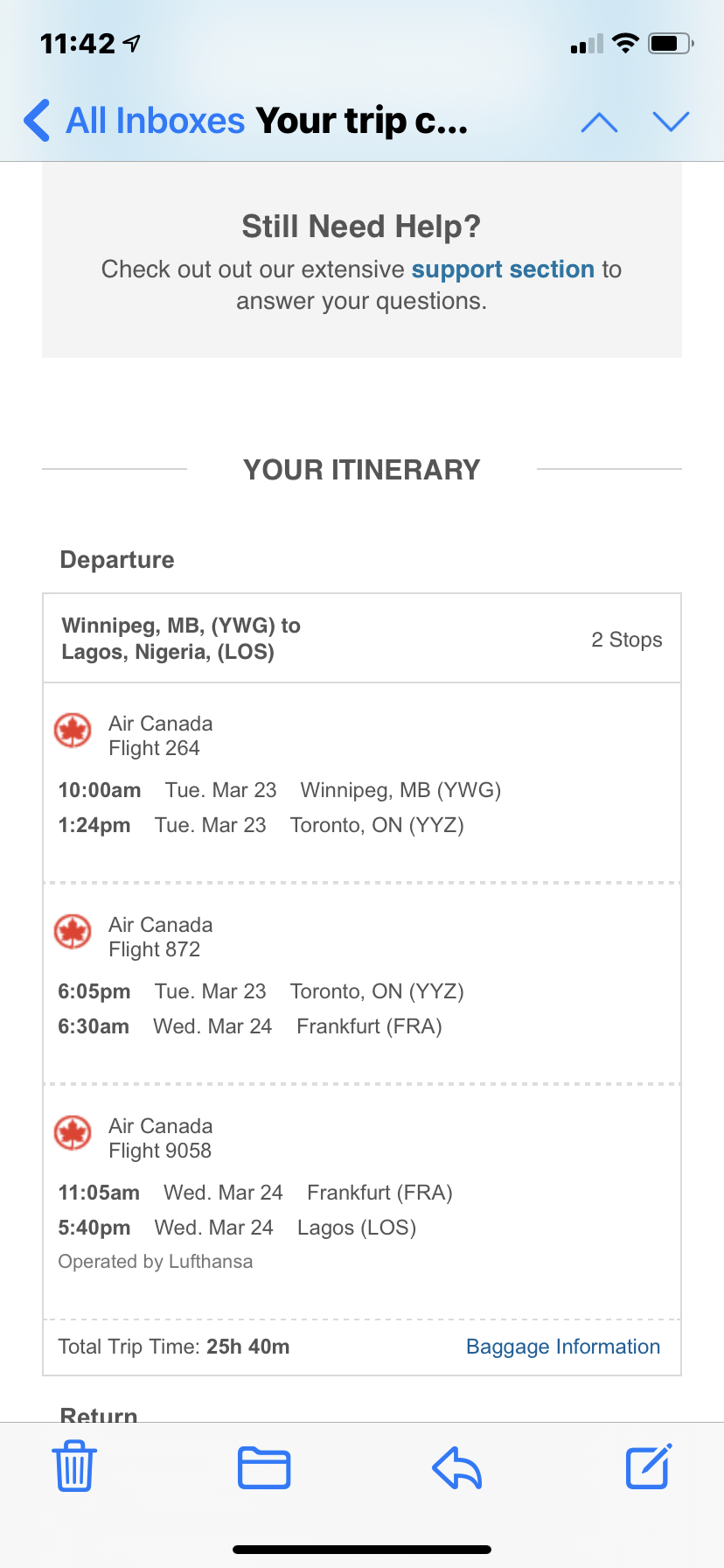This screenshot has width=724, height=1568.
Task: Tap the battery indicator
Action: [670, 42]
